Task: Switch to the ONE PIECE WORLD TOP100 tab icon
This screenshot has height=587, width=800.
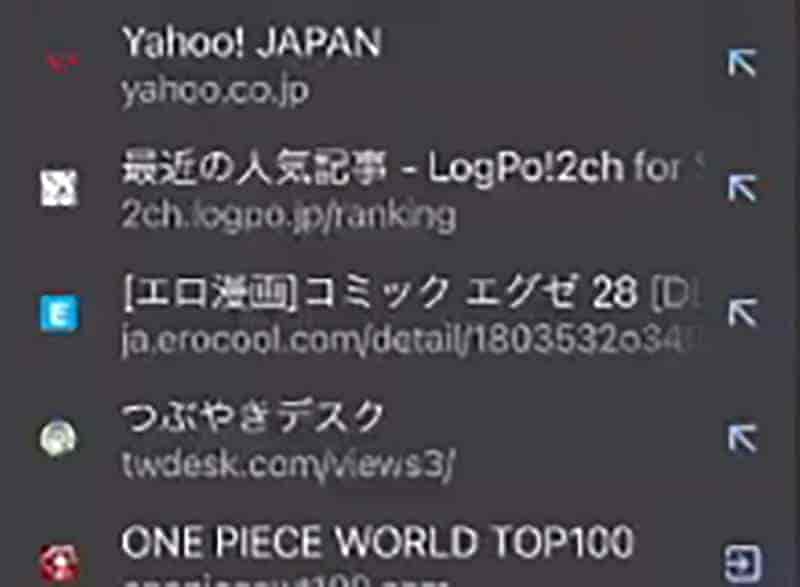Action: click(741, 561)
